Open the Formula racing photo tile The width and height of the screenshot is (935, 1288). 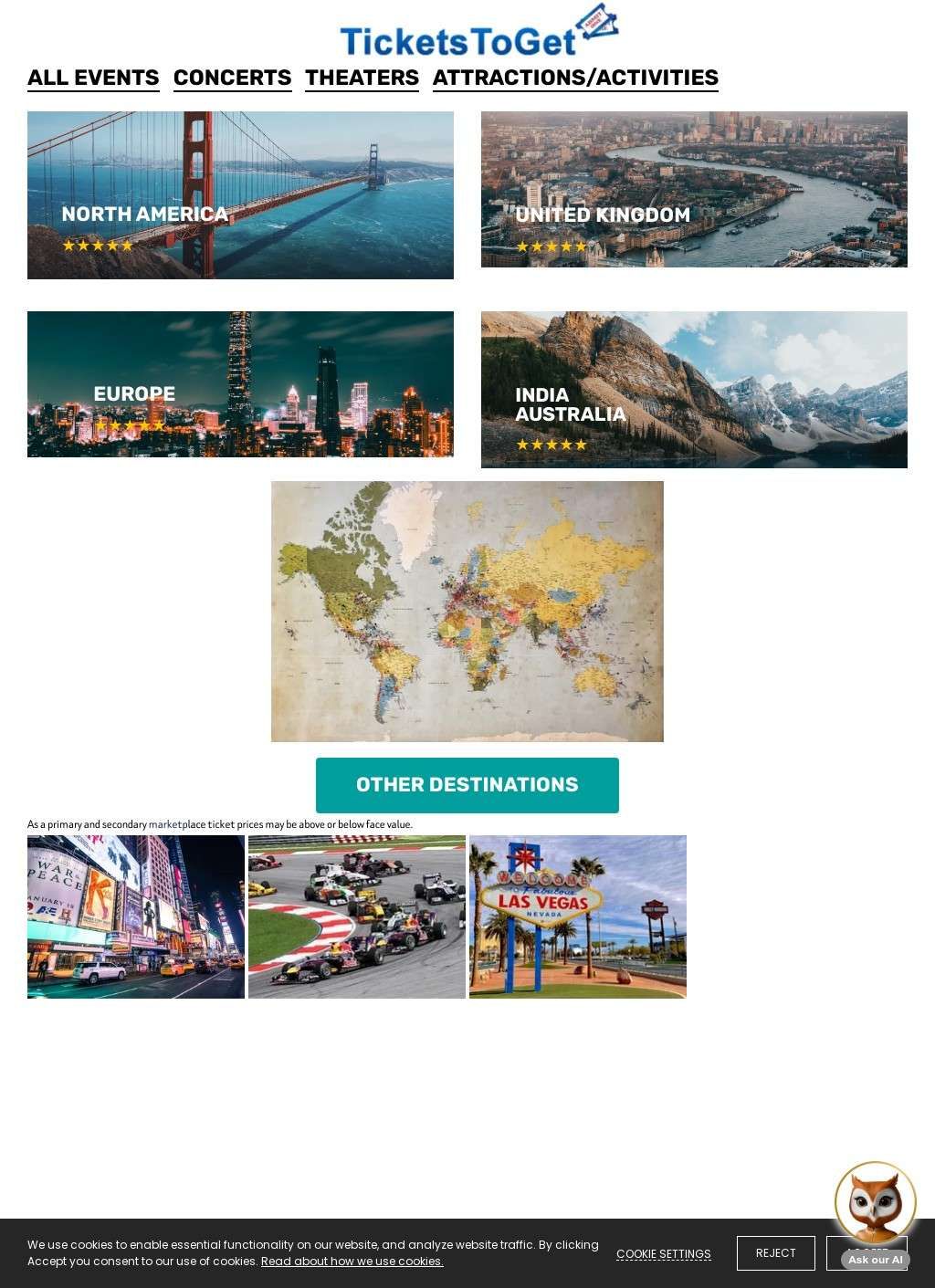click(x=357, y=916)
